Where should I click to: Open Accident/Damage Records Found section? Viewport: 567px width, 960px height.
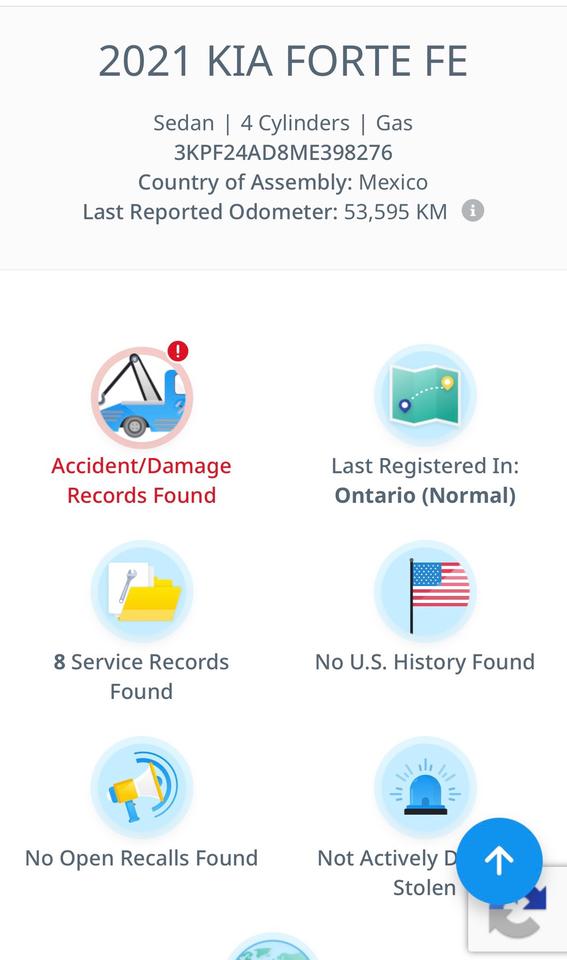141,424
